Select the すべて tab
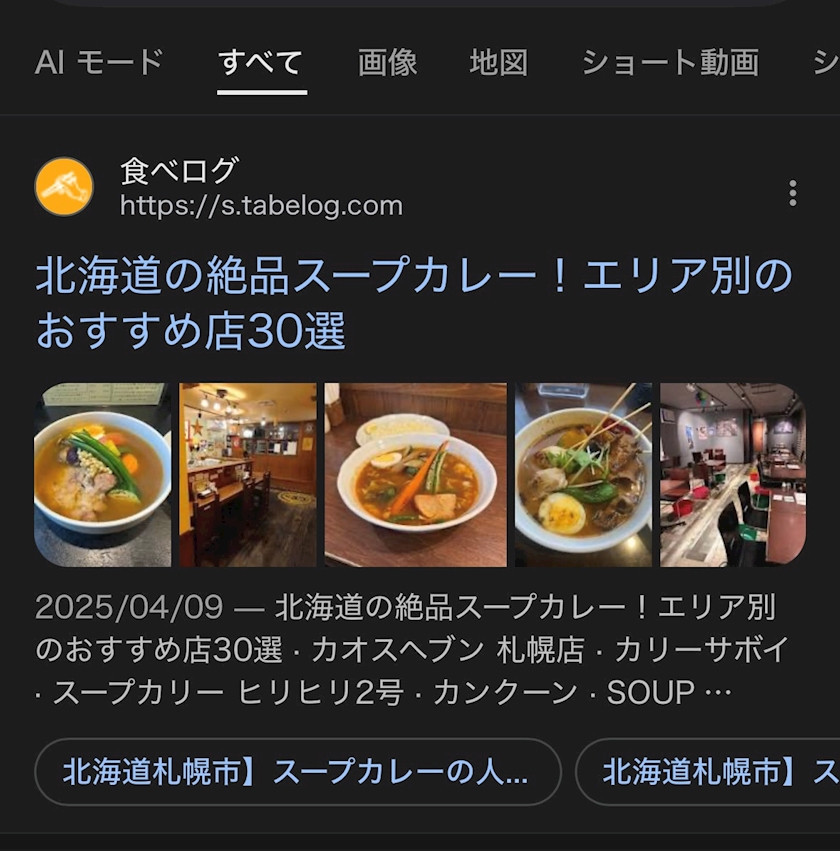The width and height of the screenshot is (840, 851). point(261,62)
